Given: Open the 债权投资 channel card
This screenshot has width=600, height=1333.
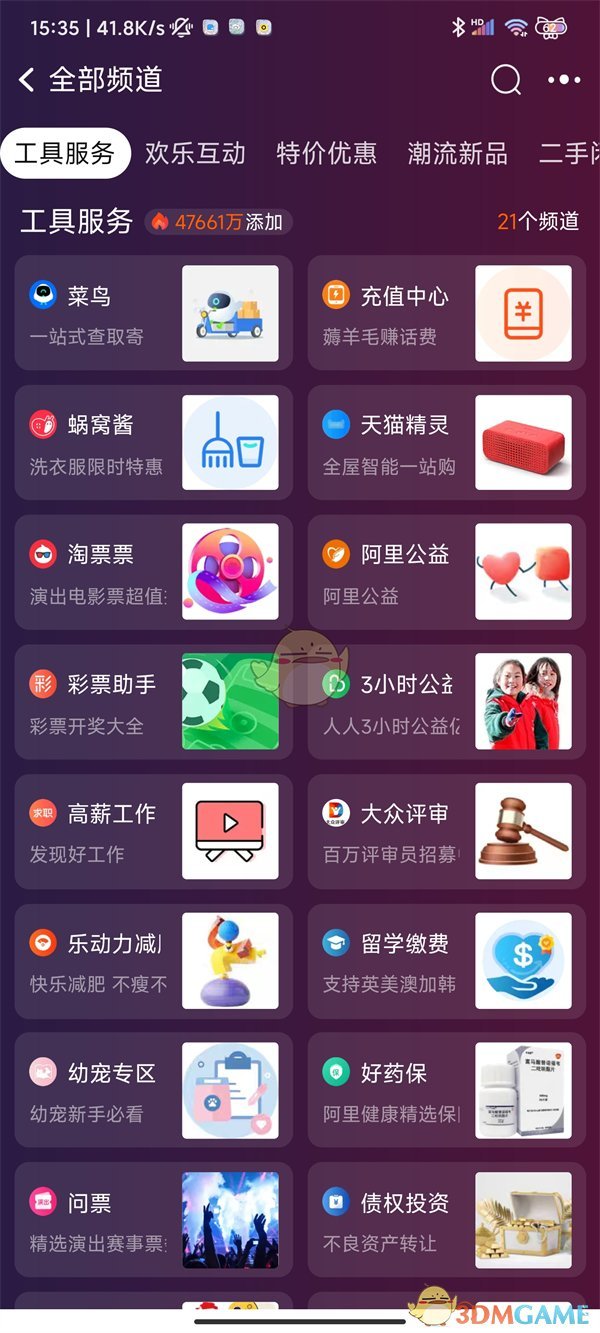Looking at the screenshot, I should point(446,1220).
